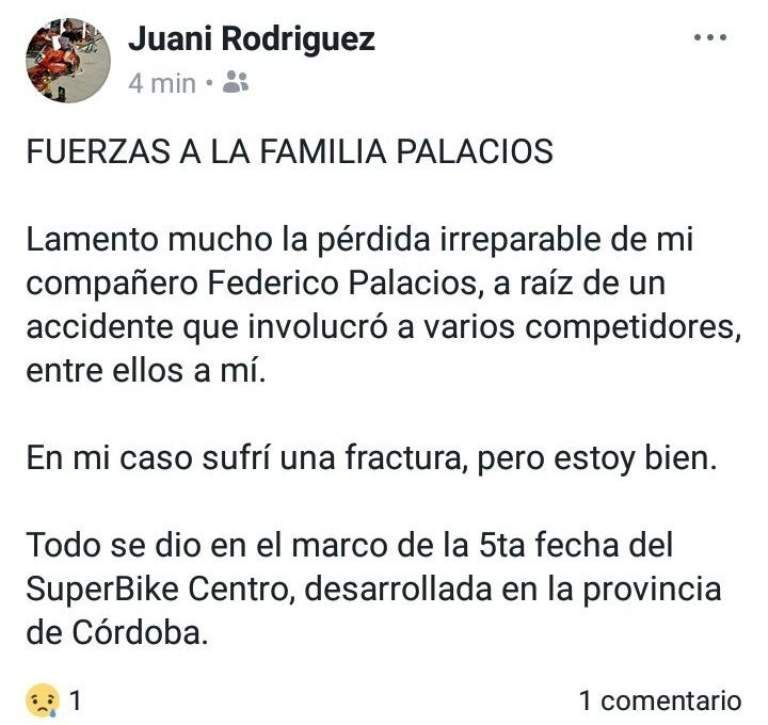This screenshot has height=725, width=768.
Task: Open Juani Rodriguez's profile picture
Action: [67, 61]
